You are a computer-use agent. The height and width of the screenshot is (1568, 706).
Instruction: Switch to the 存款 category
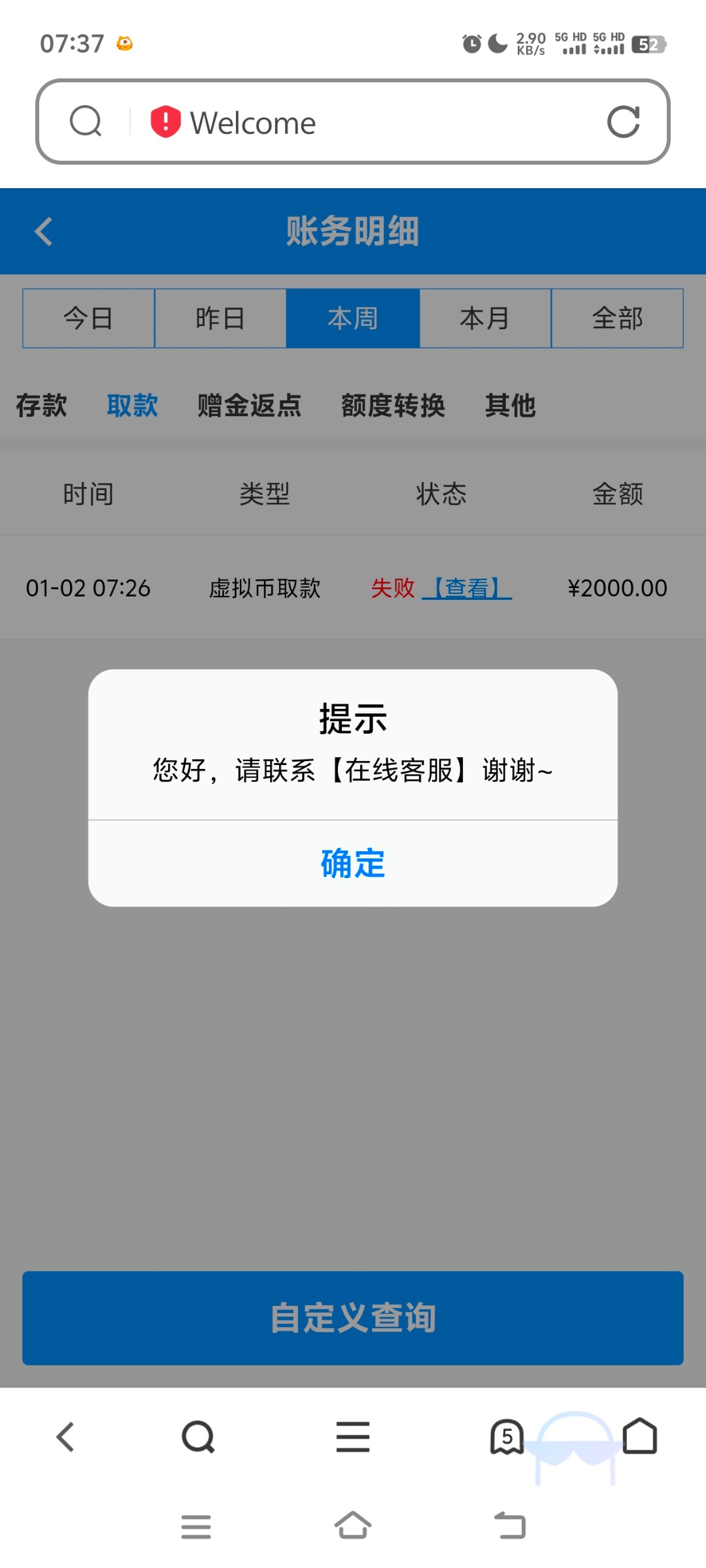pos(41,405)
